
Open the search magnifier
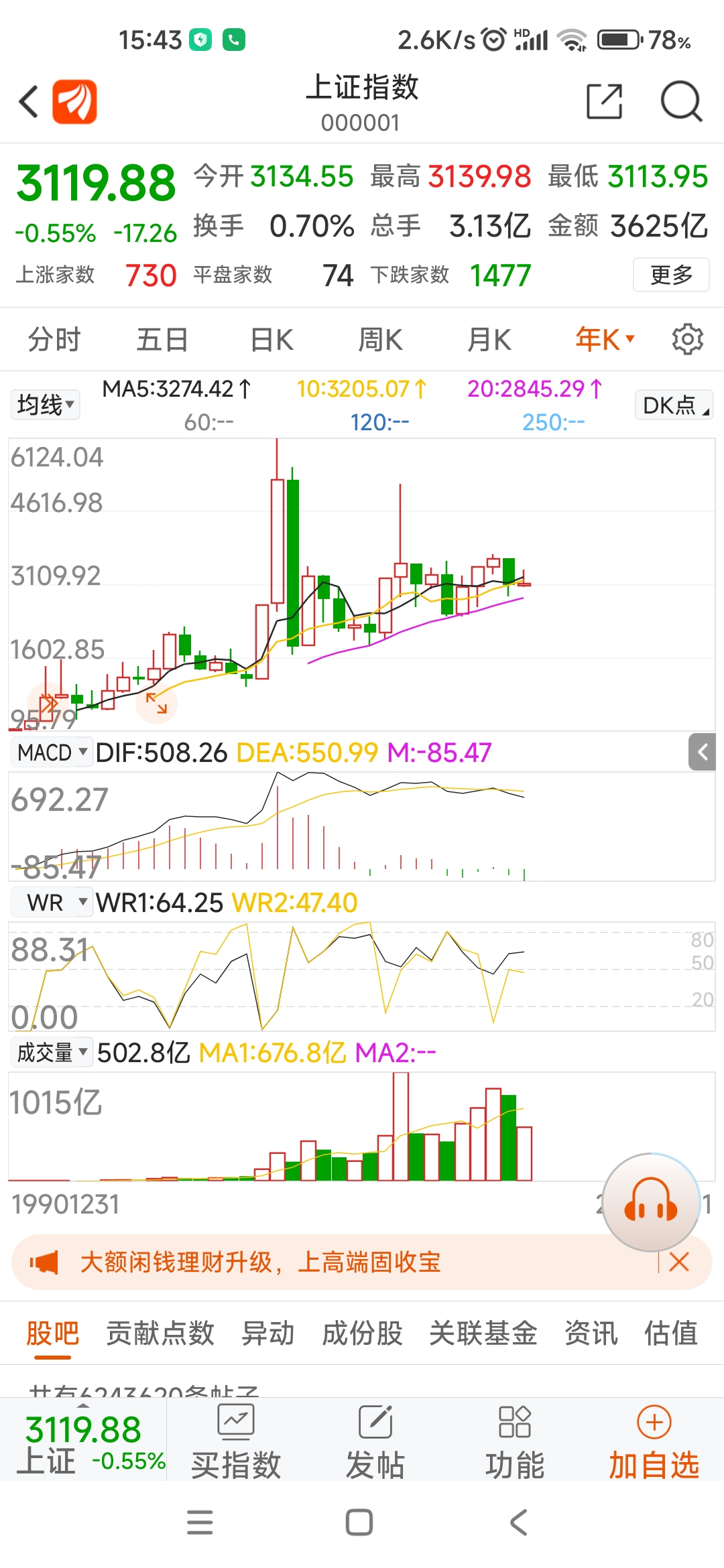(x=680, y=102)
